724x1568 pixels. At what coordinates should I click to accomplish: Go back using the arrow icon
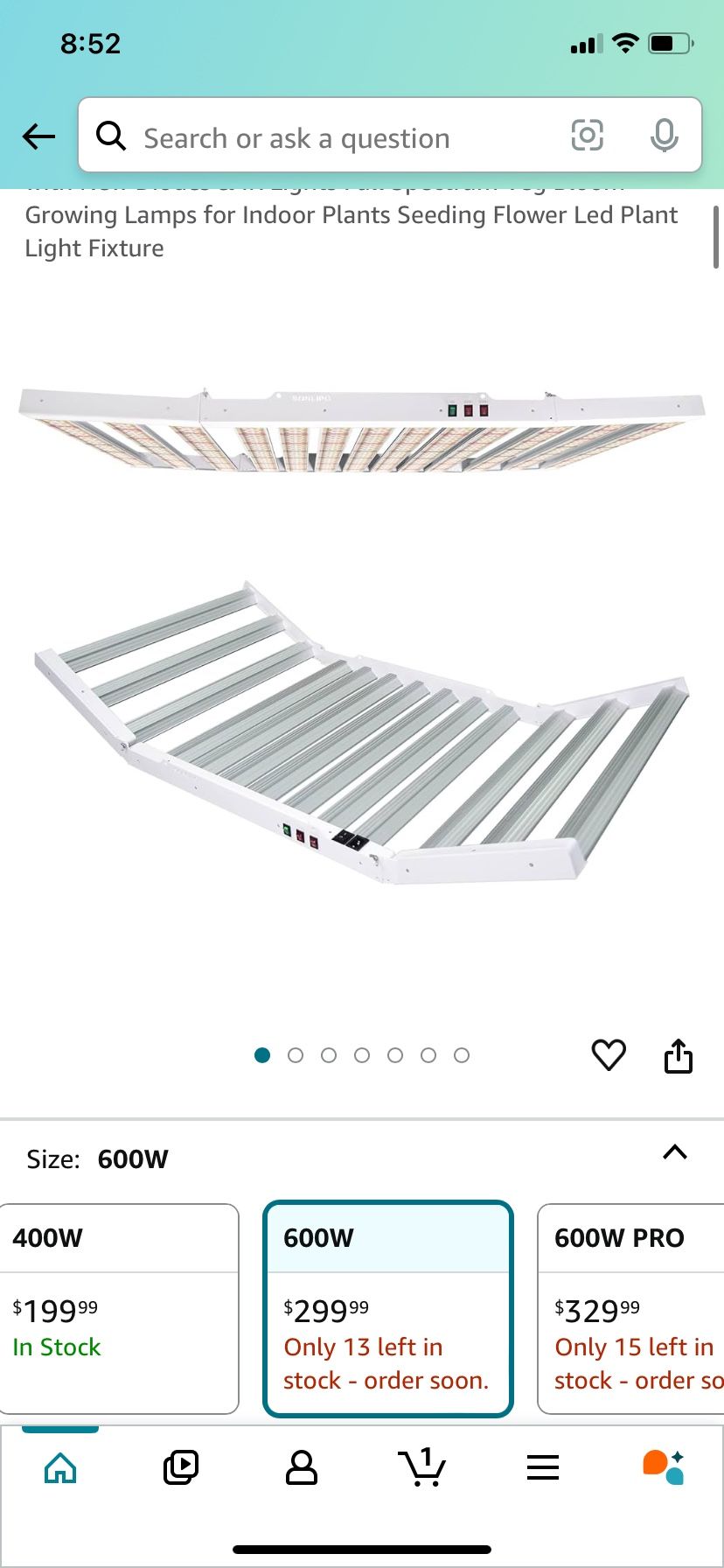click(x=38, y=136)
